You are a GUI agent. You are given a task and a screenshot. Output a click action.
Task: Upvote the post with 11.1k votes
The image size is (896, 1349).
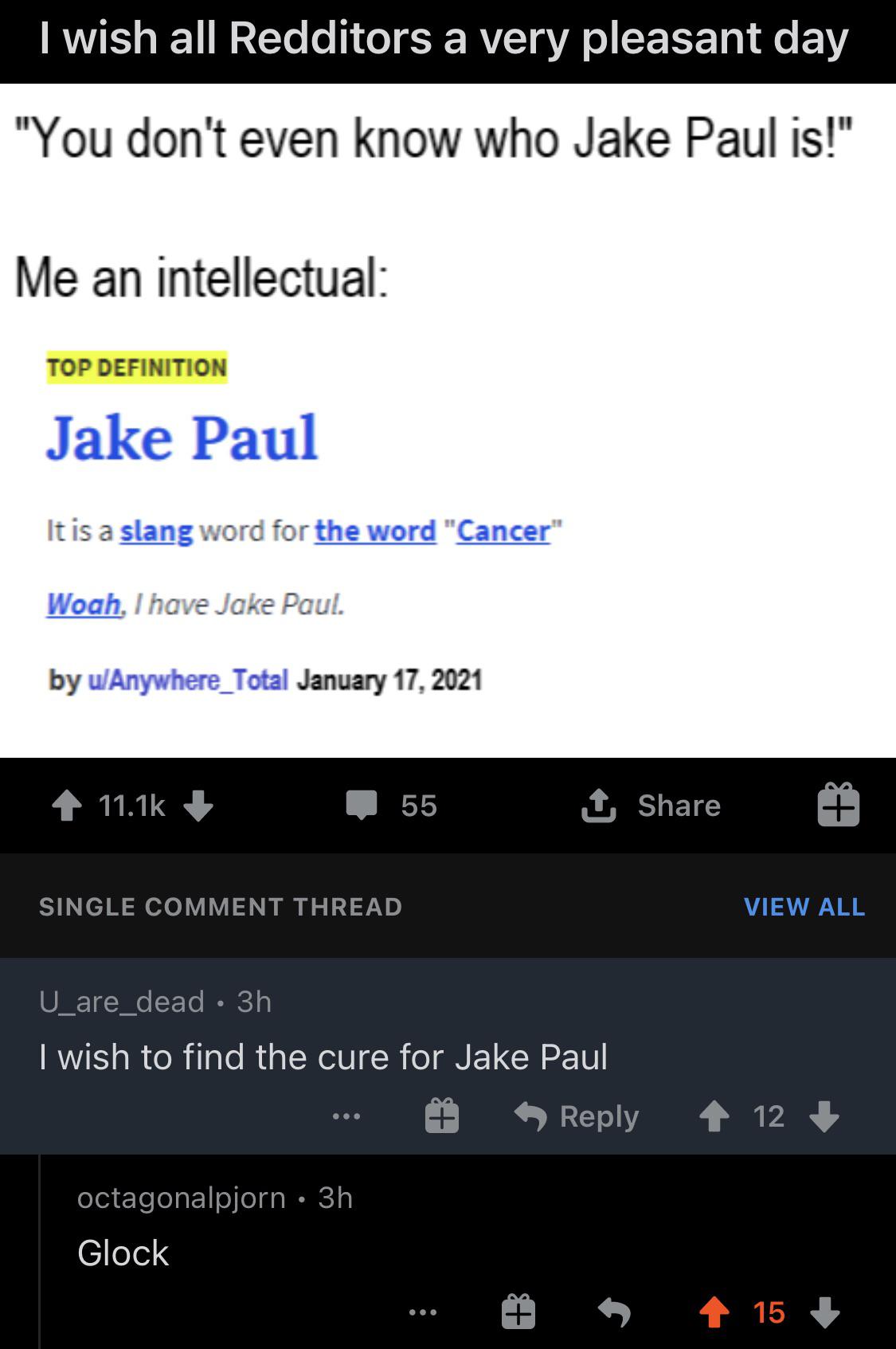pos(68,806)
